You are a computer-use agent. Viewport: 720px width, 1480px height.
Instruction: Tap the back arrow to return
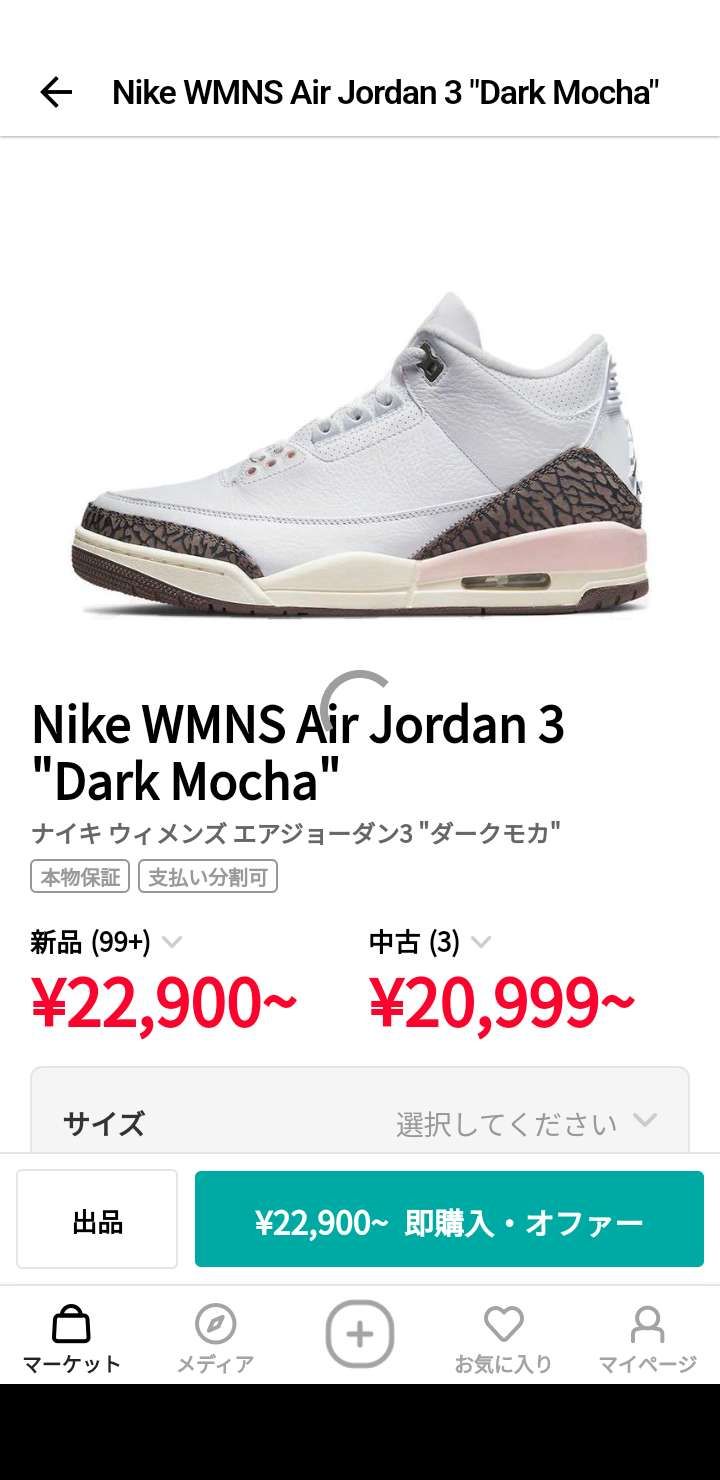coord(58,92)
